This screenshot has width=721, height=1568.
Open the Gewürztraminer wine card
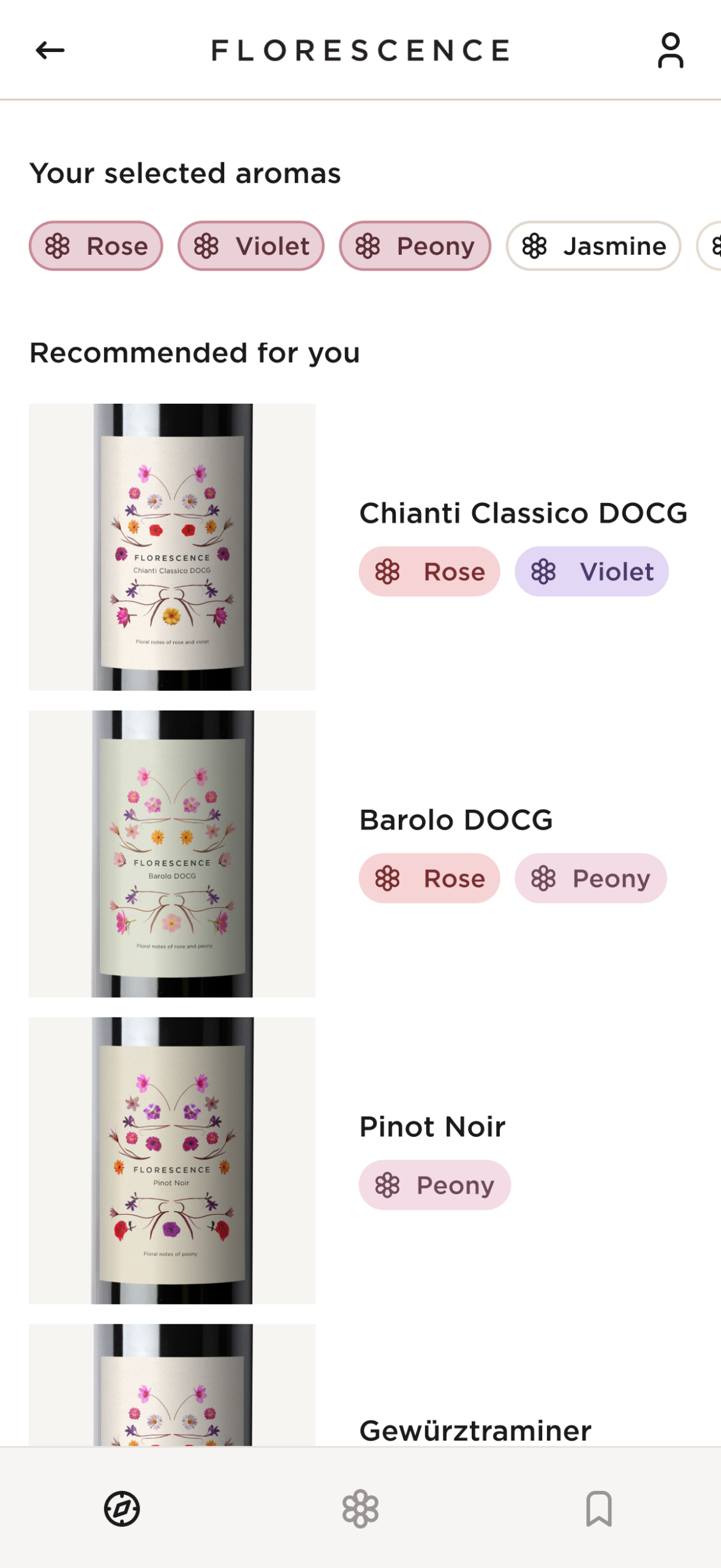click(475, 1431)
